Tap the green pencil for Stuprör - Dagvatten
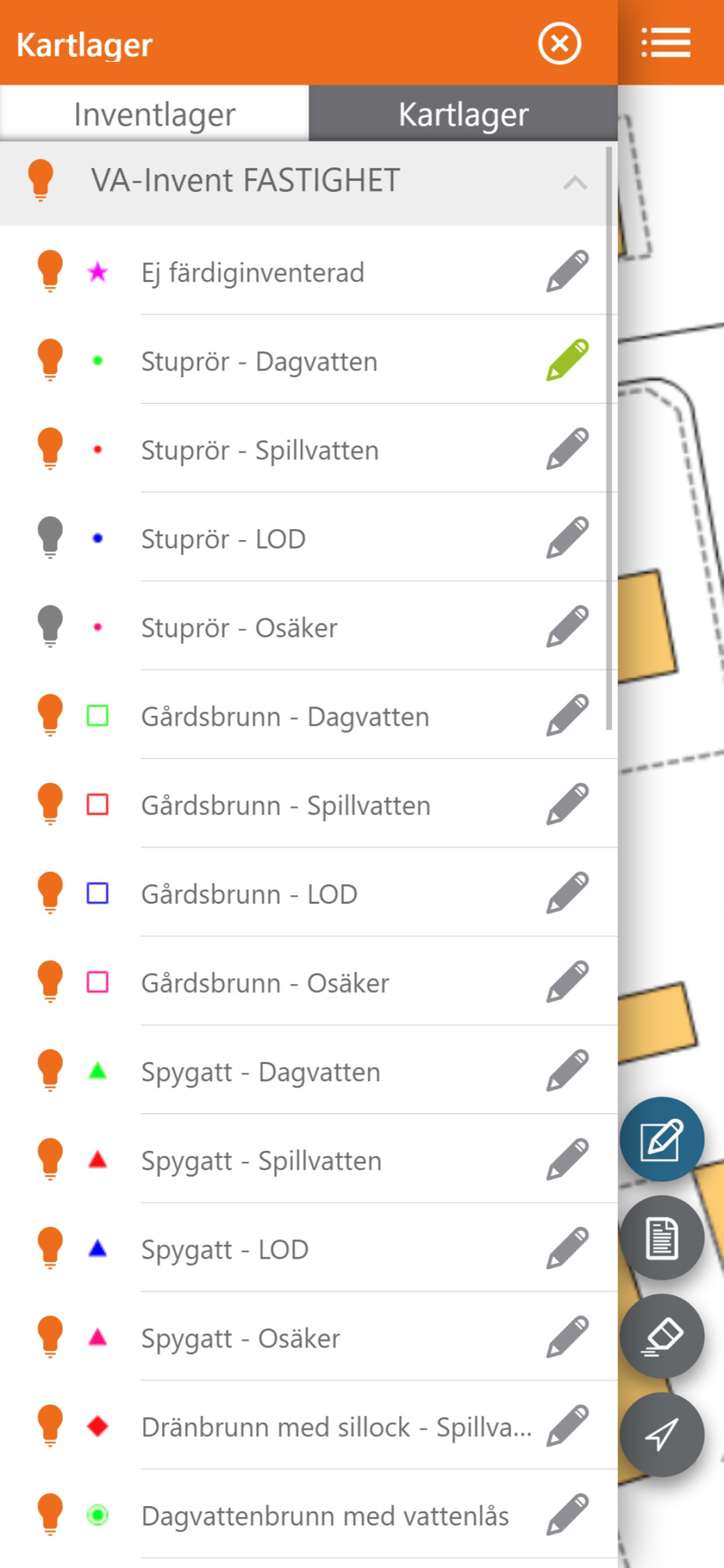This screenshot has height=1568, width=724. point(567,360)
